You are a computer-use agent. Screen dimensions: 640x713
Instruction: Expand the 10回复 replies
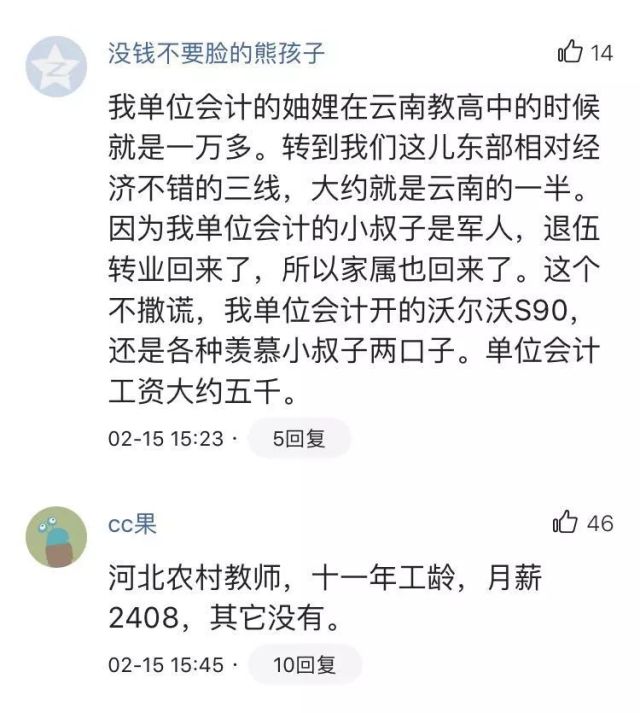(x=304, y=663)
